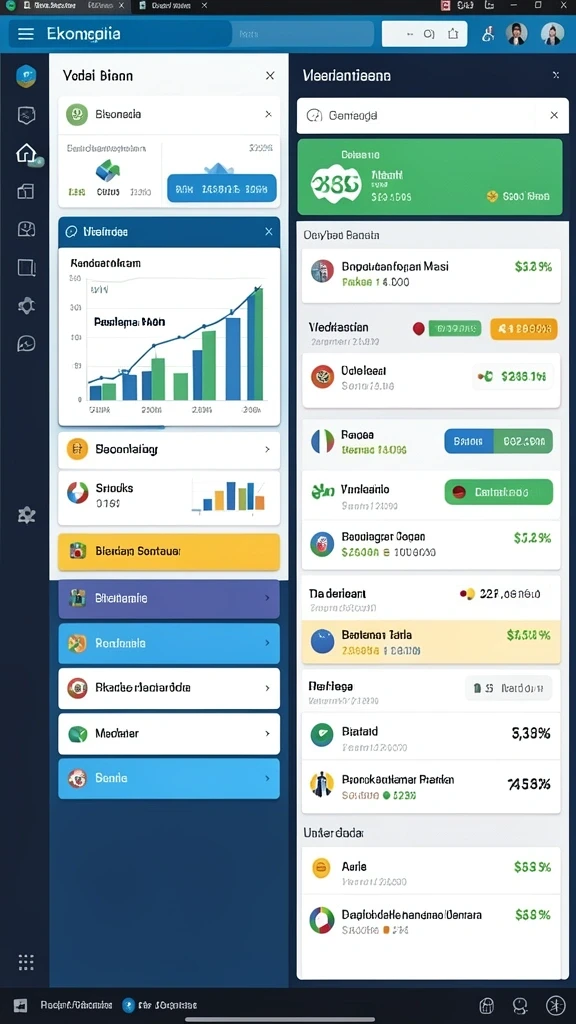Viewport: 576px width, 1024px height.
Task: Close the Gentiengal search bar
Action: click(554, 116)
